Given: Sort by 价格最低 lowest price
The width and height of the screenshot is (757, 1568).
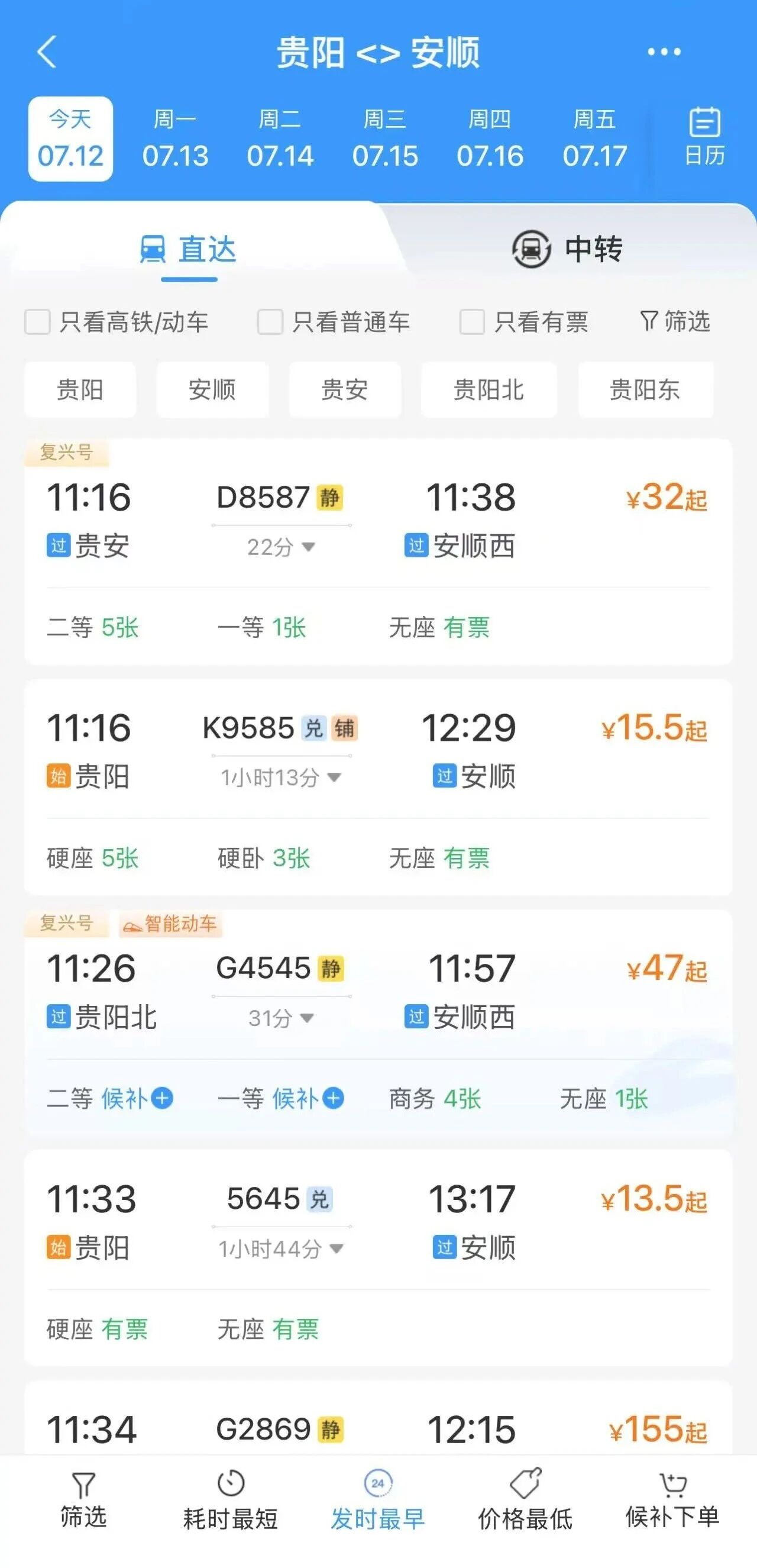Looking at the screenshot, I should click(525, 1501).
